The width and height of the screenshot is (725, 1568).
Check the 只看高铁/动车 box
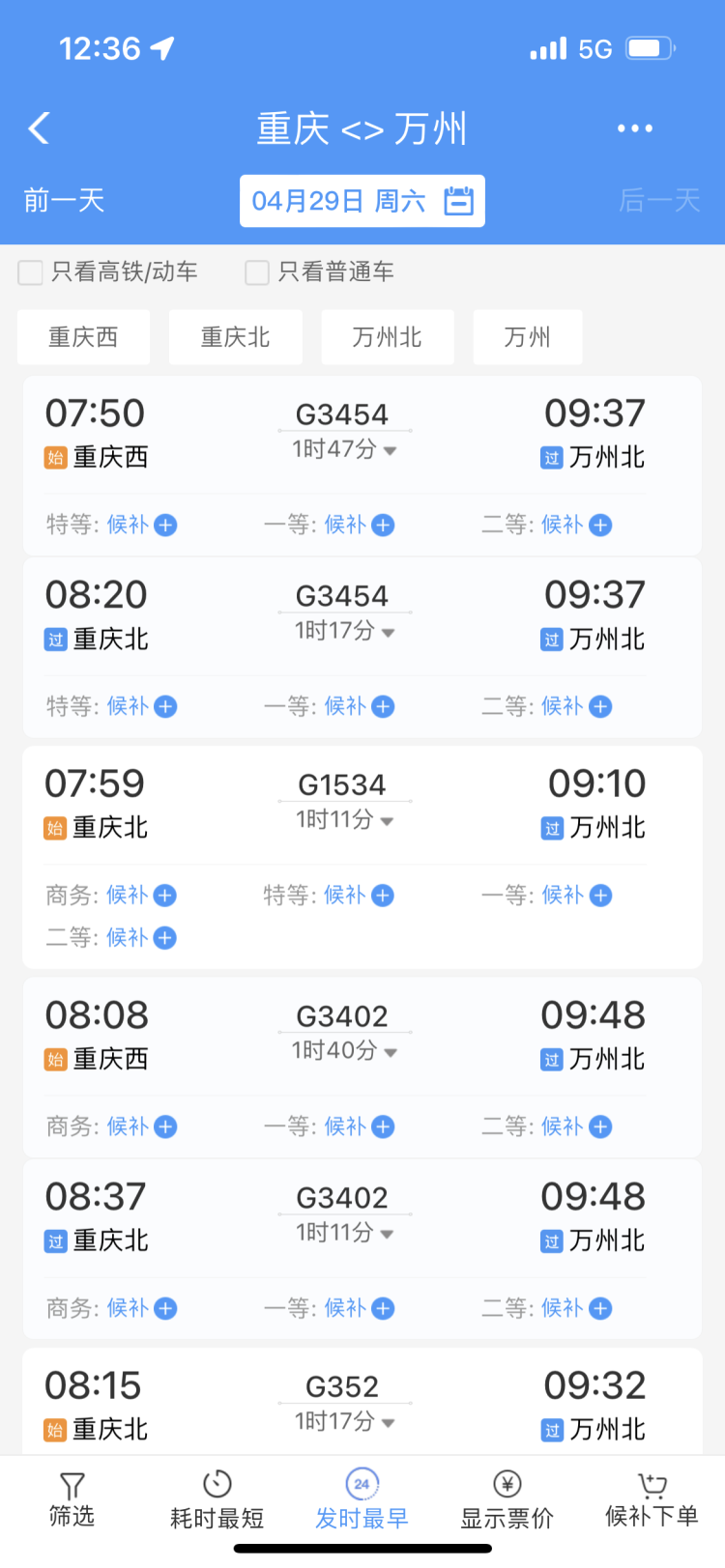(x=31, y=272)
